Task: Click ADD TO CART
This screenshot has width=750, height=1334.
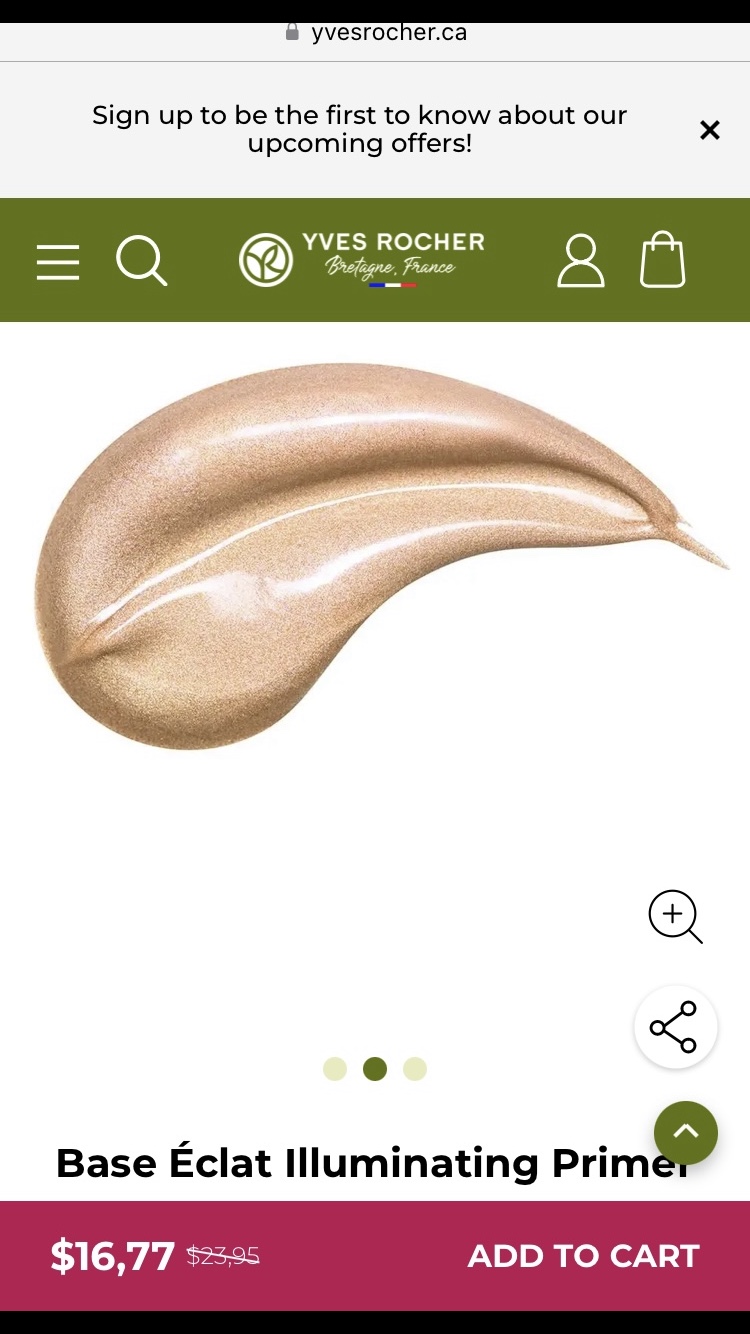Action: click(583, 1256)
